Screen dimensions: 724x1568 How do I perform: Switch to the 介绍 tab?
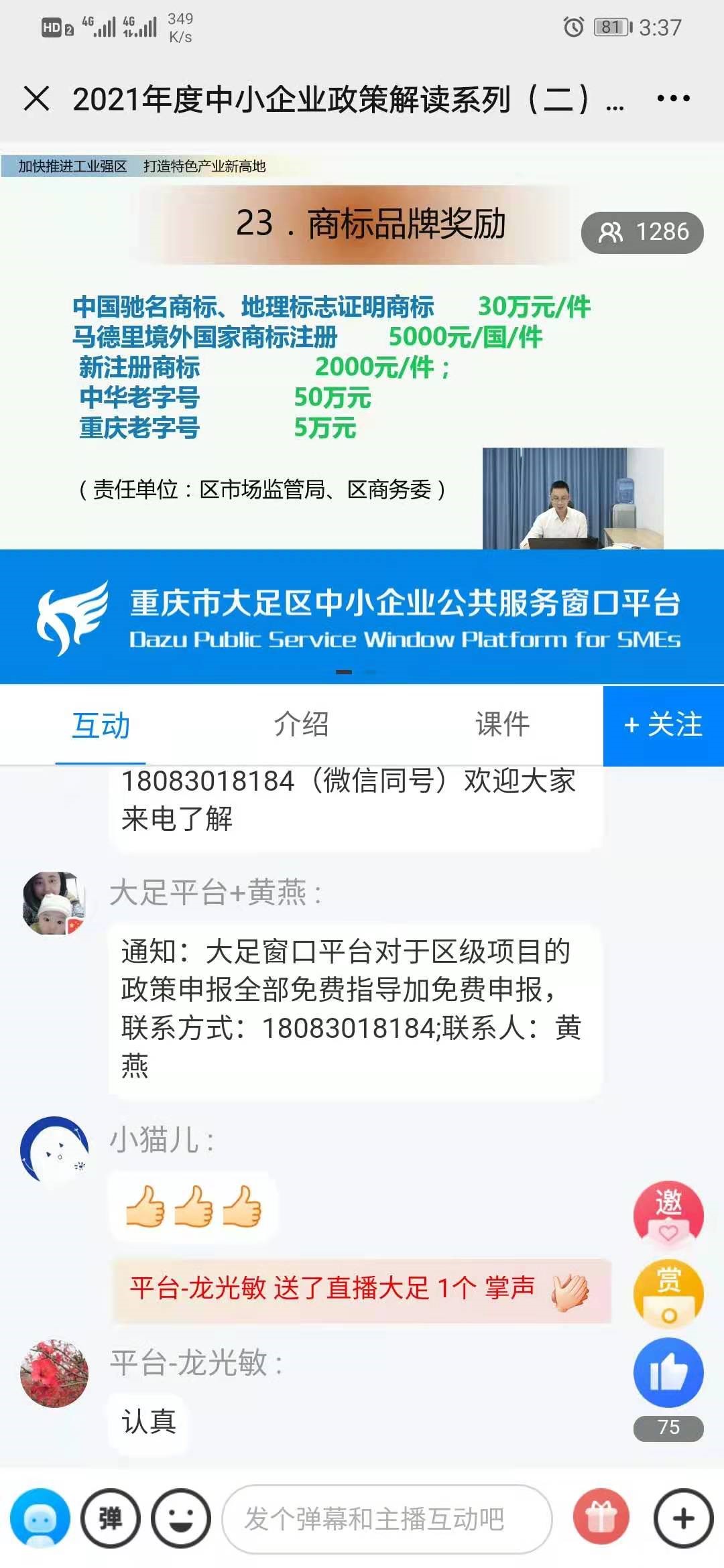tap(301, 725)
